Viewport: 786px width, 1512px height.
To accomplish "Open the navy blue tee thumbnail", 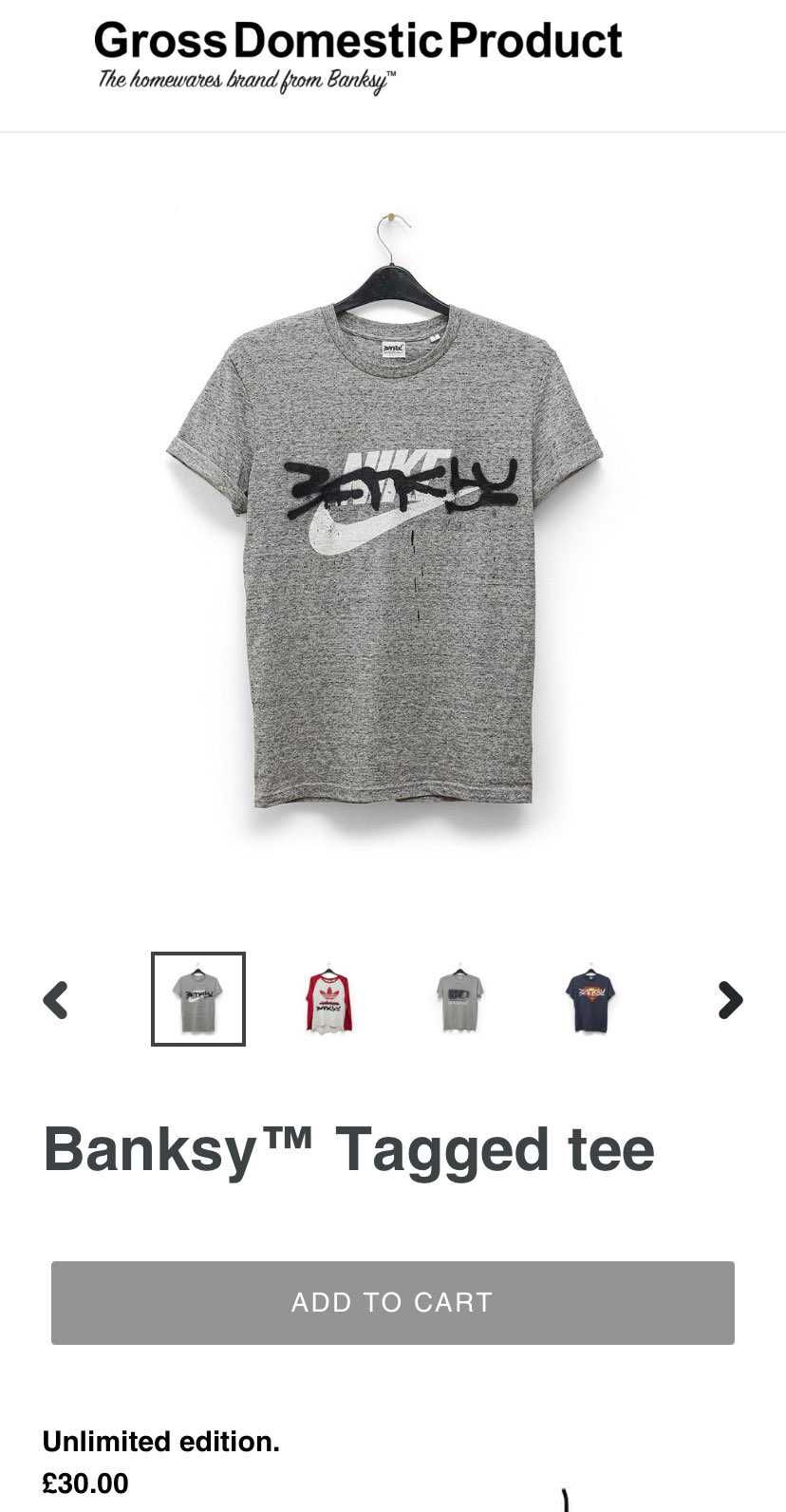I will (x=590, y=999).
